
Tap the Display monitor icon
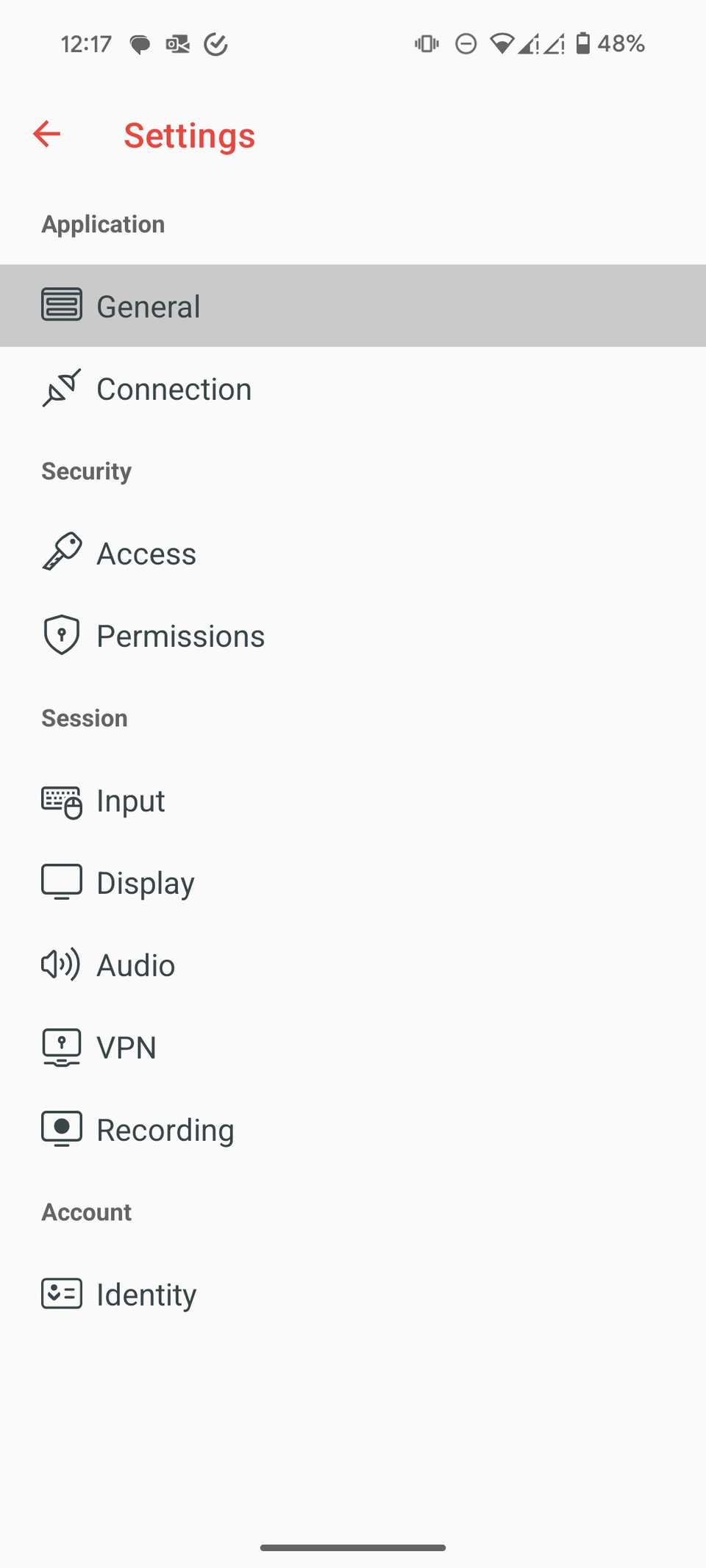62,882
